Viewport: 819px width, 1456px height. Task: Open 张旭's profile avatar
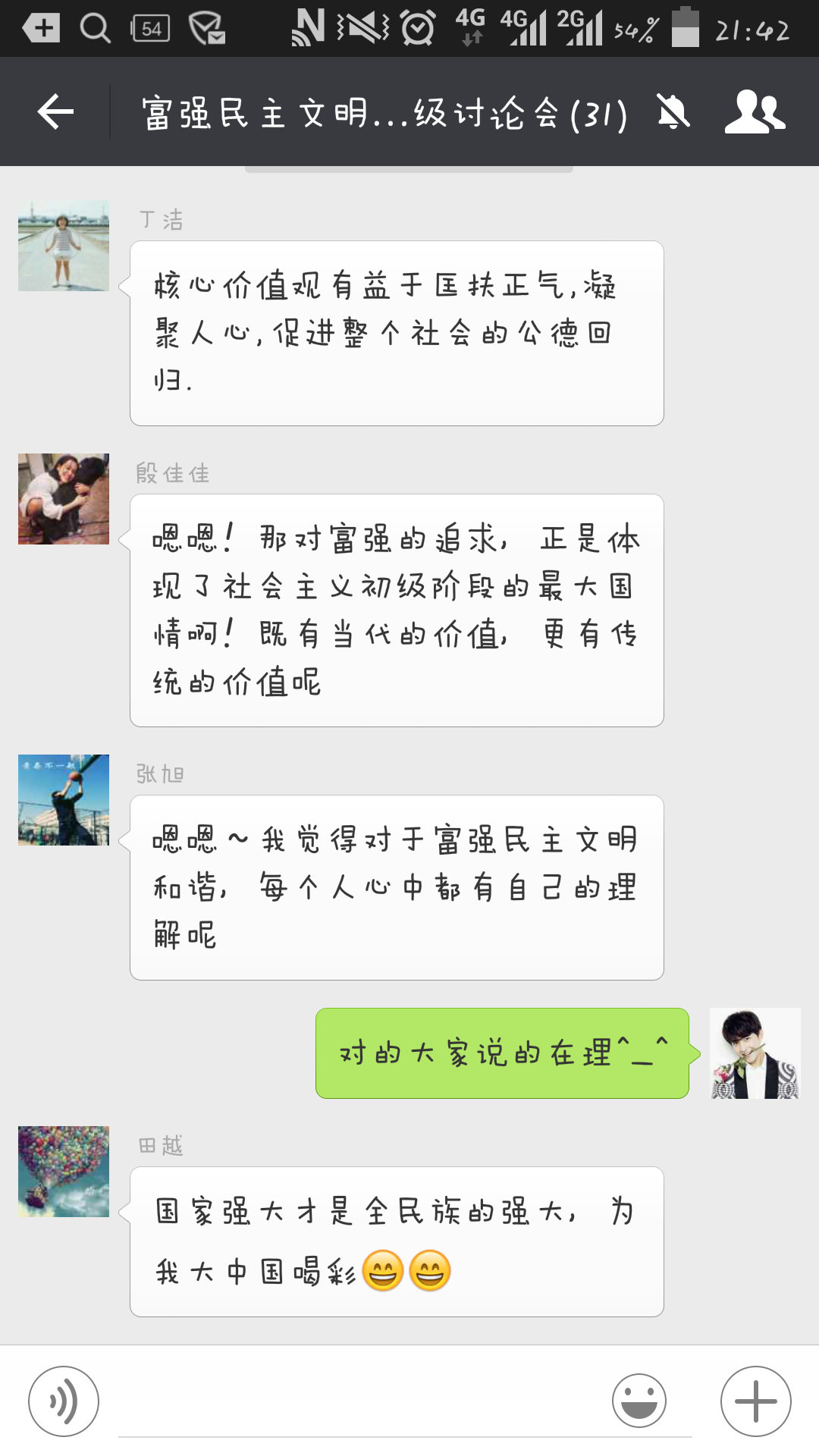(x=63, y=801)
